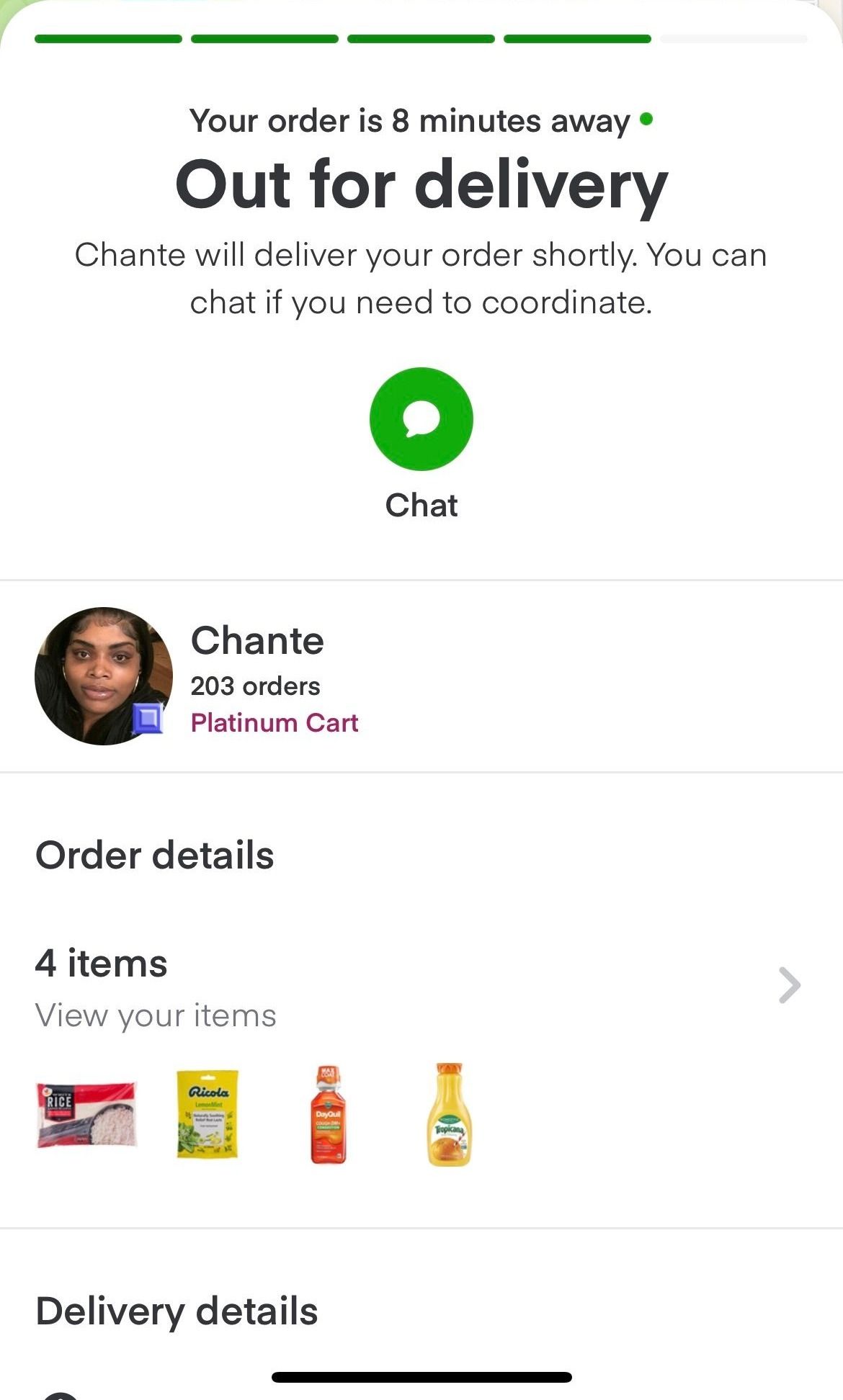Expand the 4 items list with the chevron

pyautogui.click(x=788, y=985)
